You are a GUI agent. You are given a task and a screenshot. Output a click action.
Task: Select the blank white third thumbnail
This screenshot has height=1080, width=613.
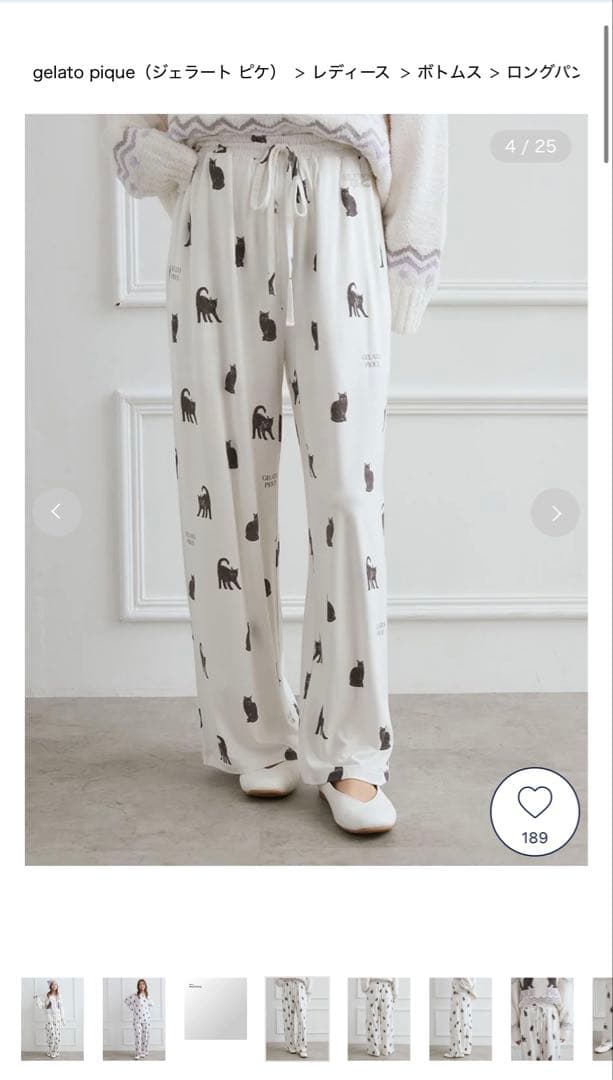click(x=215, y=1009)
